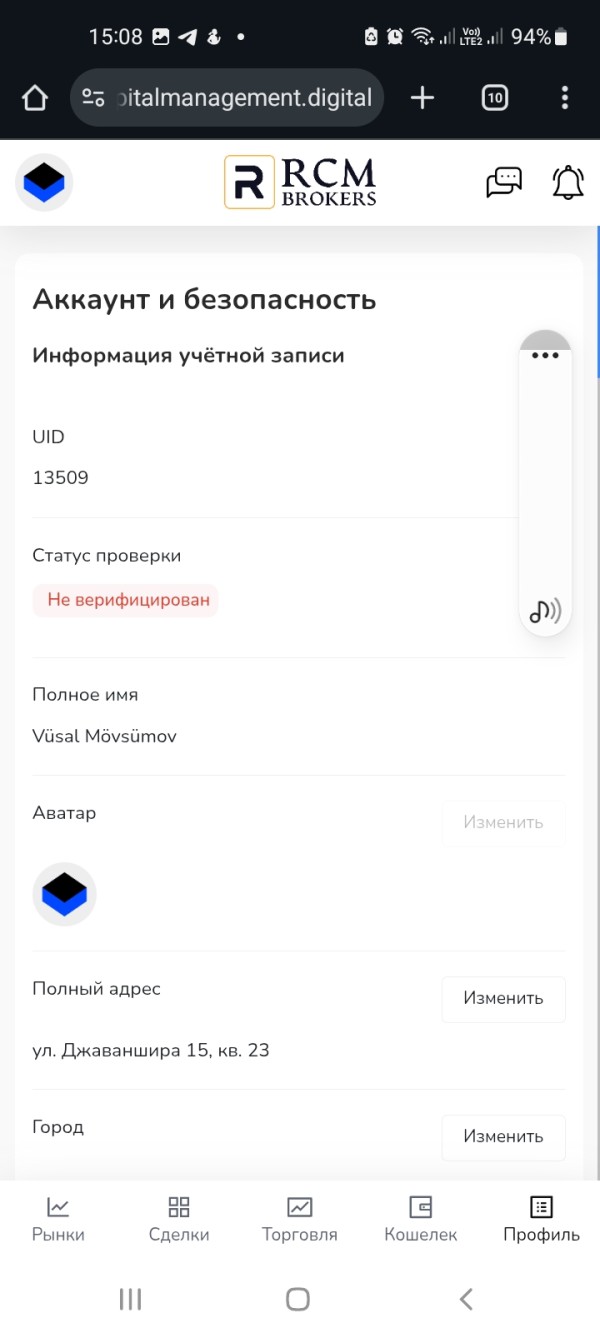Open the notifications bell

pos(568,182)
